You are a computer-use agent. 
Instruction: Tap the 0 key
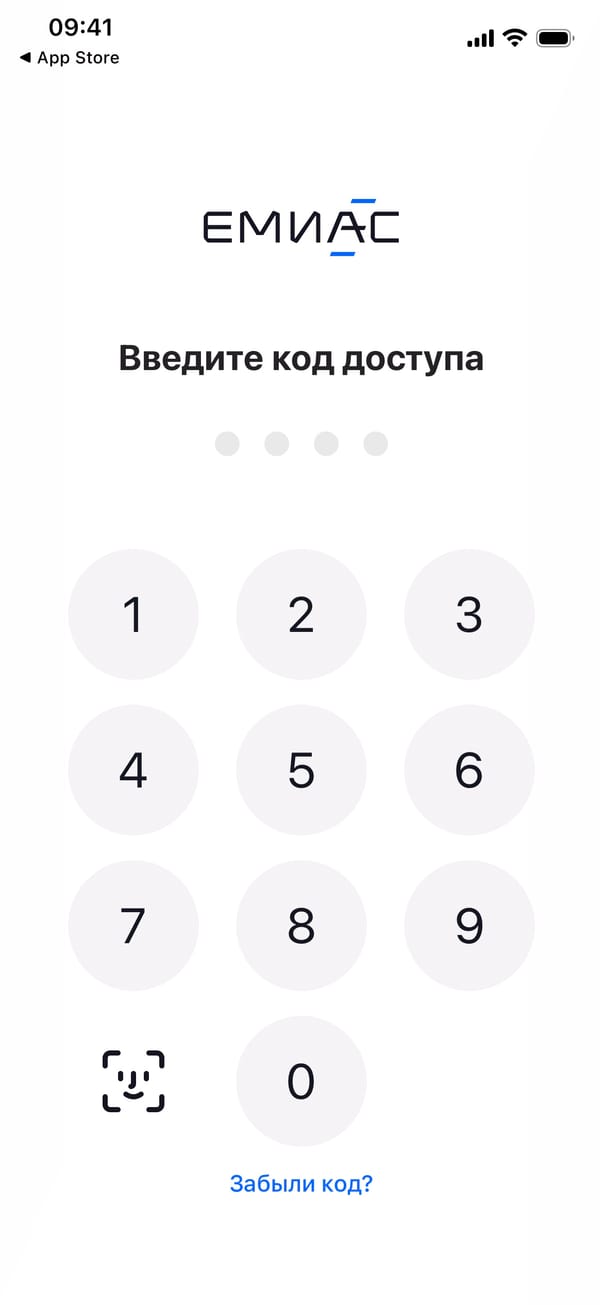coord(301,1081)
